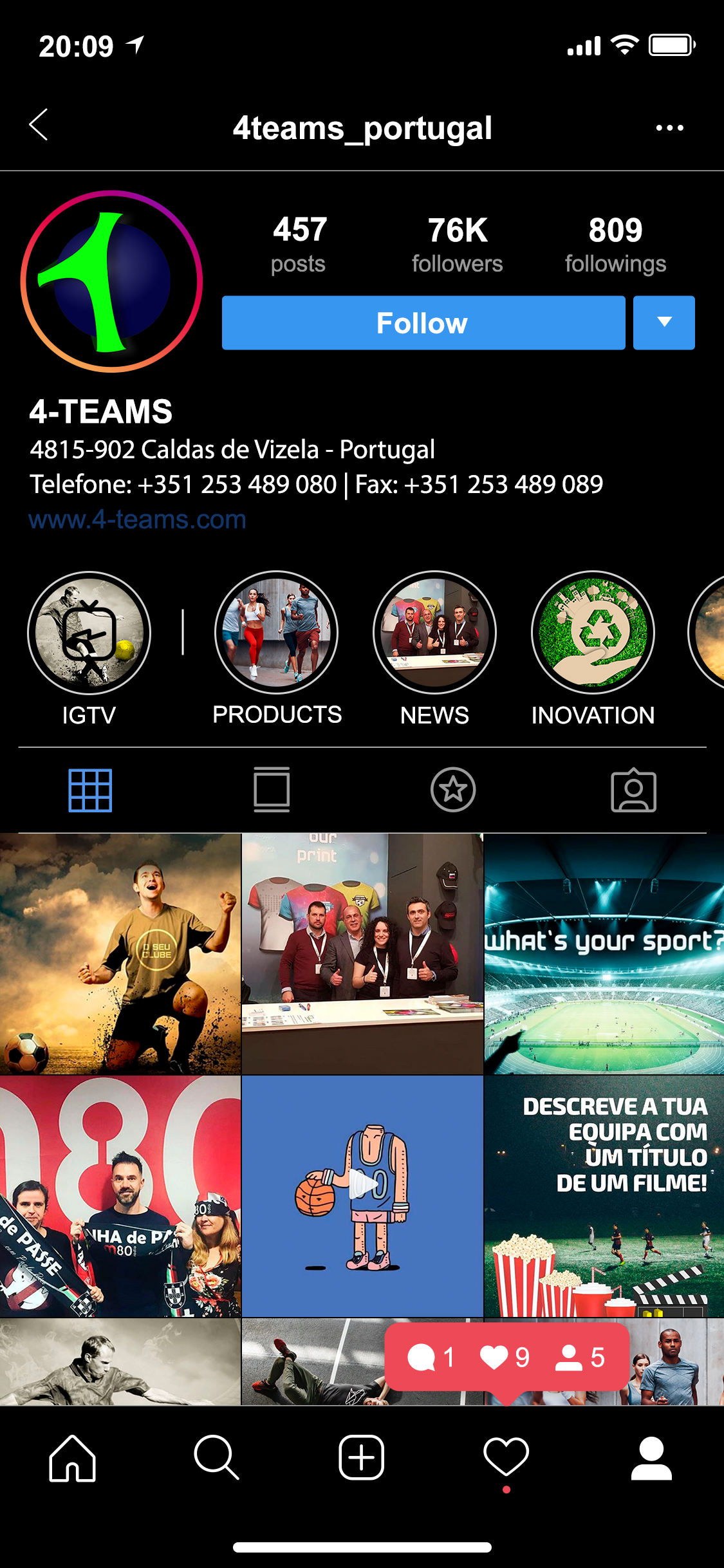Open the PRODUCTS story highlight
Image resolution: width=724 pixels, height=1568 pixels.
277,633
